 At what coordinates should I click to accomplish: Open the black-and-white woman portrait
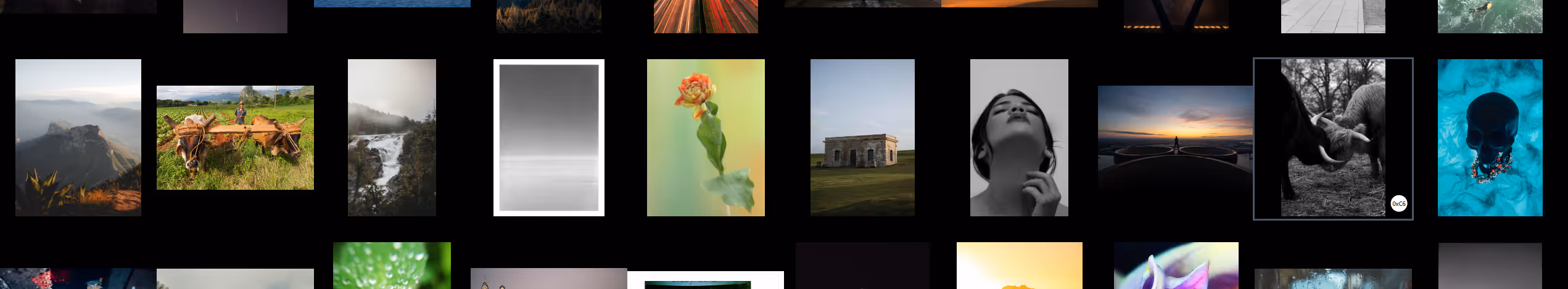tap(1019, 137)
